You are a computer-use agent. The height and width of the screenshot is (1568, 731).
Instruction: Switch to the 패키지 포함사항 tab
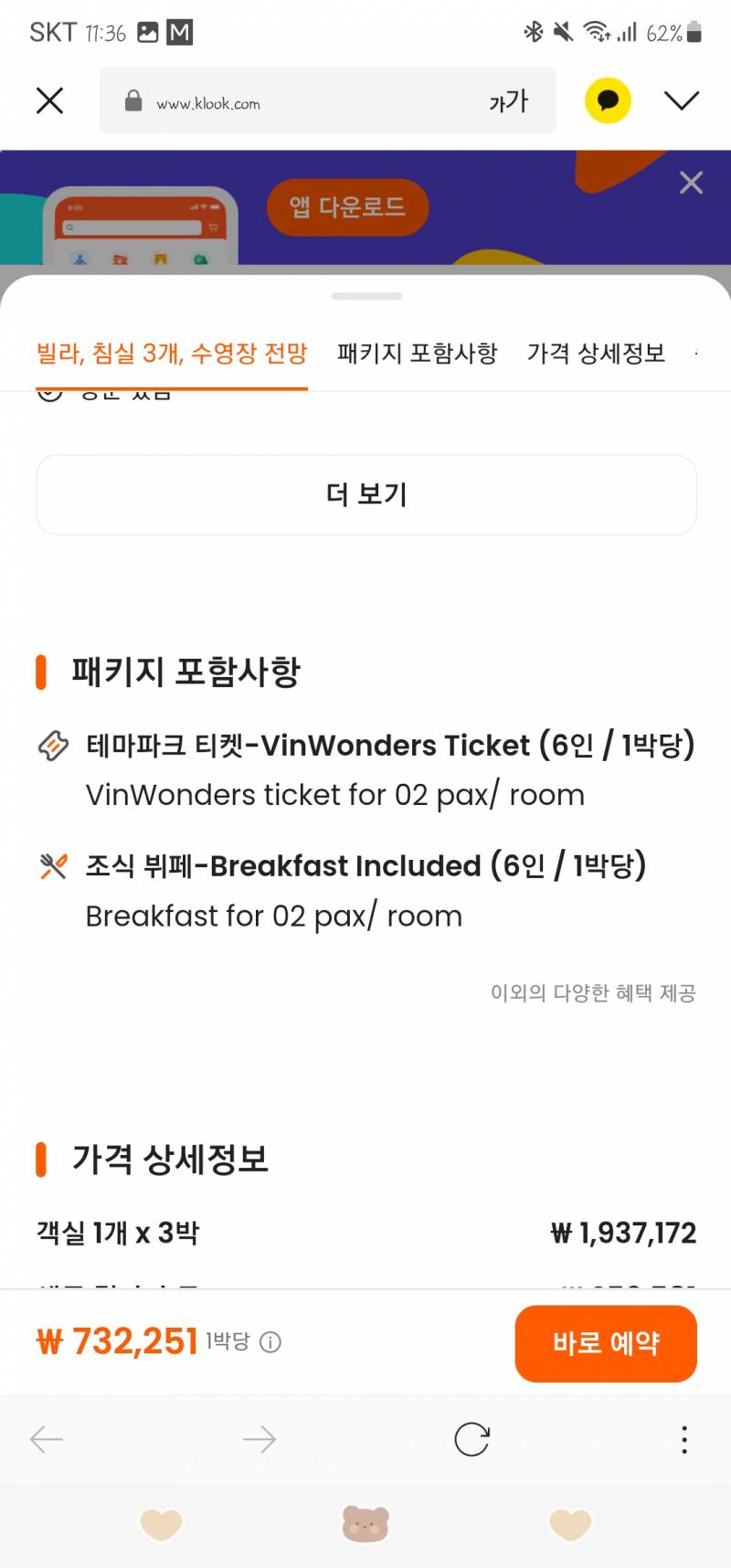417,354
